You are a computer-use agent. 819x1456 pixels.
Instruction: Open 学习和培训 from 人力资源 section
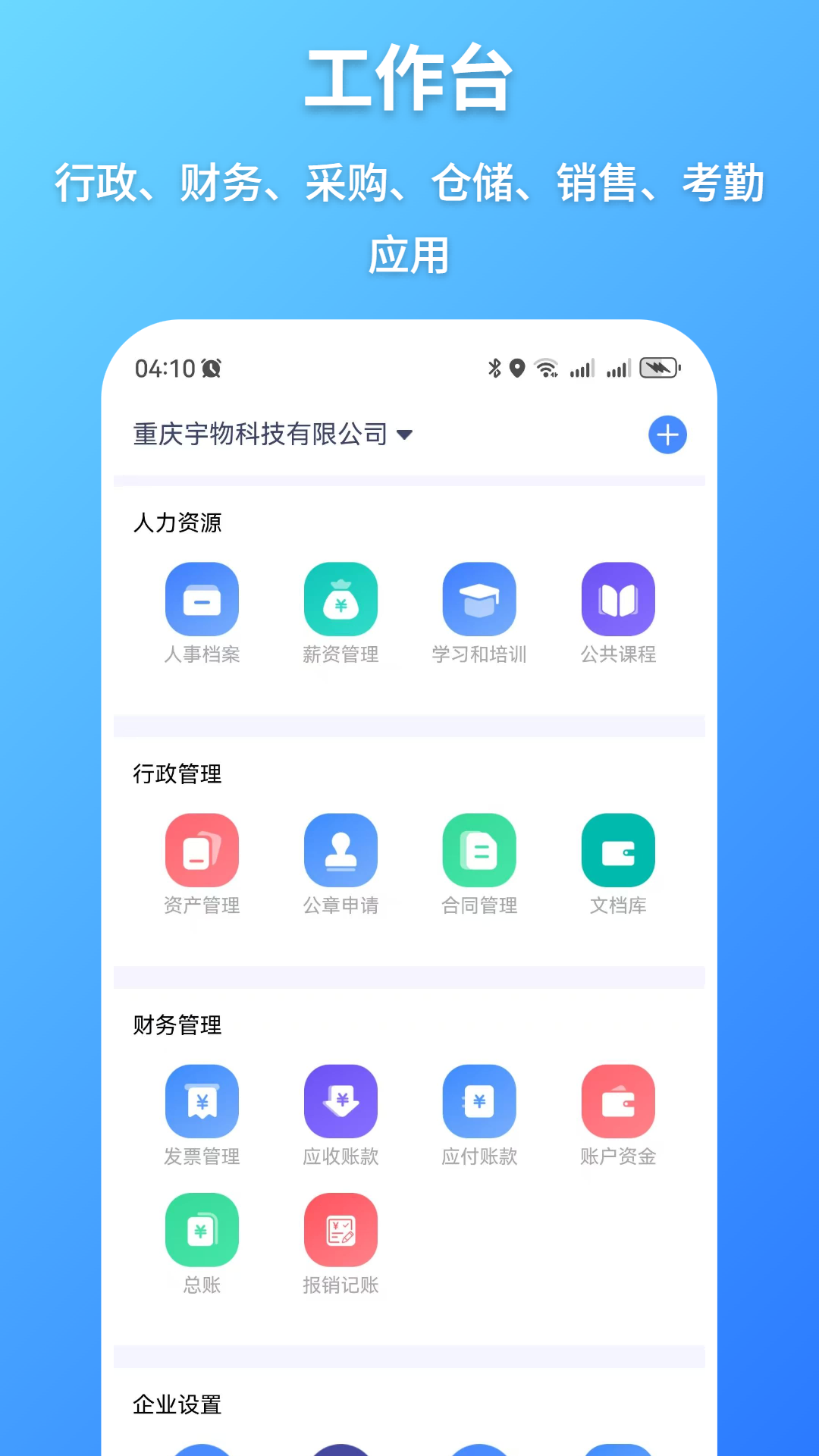point(479,598)
